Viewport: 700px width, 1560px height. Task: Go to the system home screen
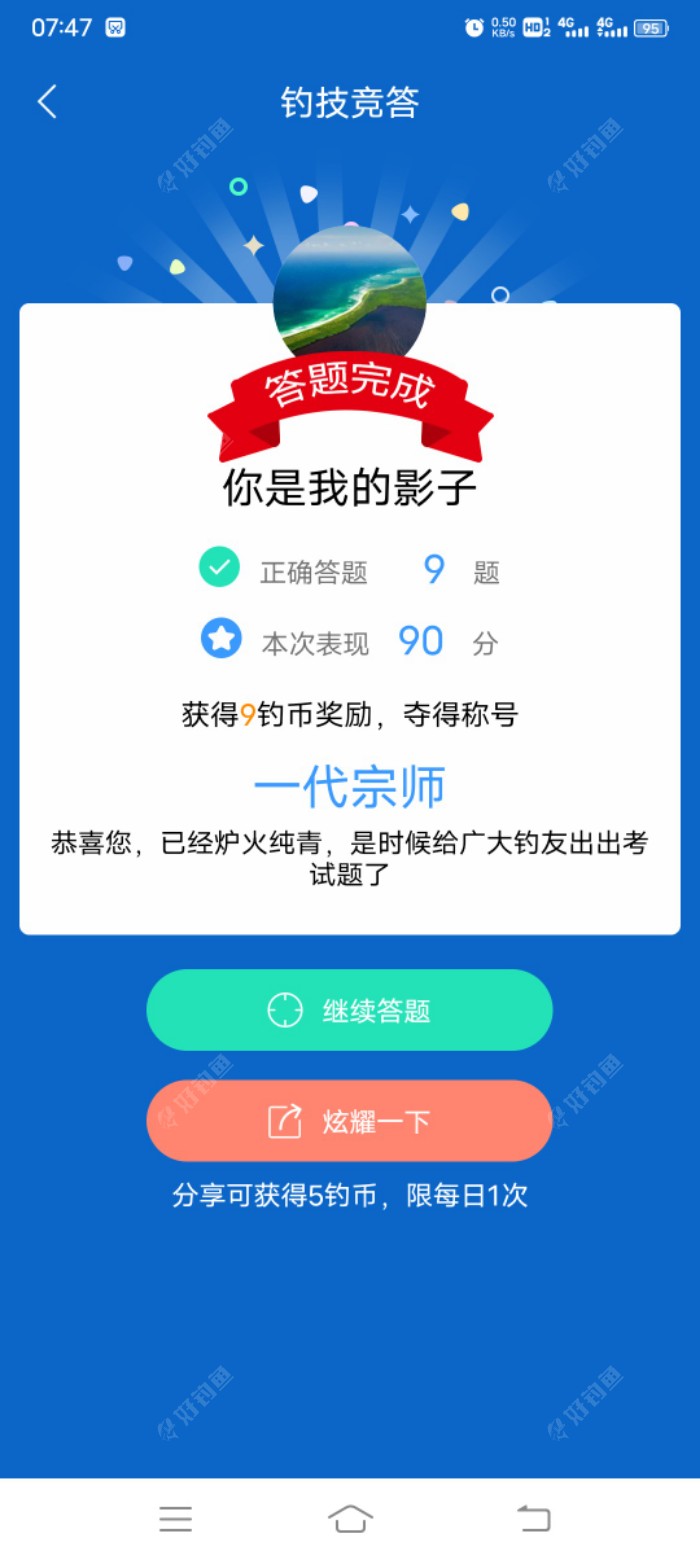tap(350, 1519)
